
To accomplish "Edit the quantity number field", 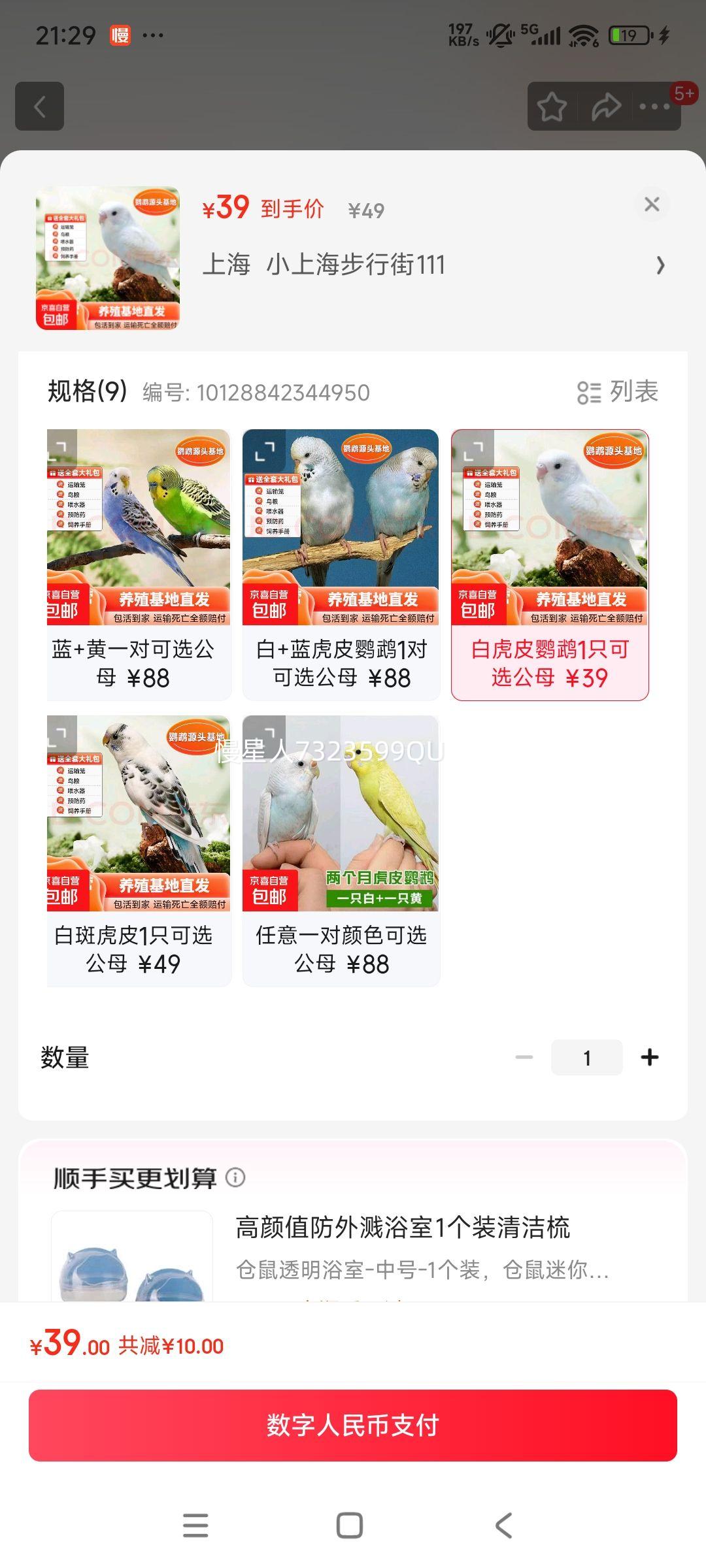I will click(x=586, y=1057).
